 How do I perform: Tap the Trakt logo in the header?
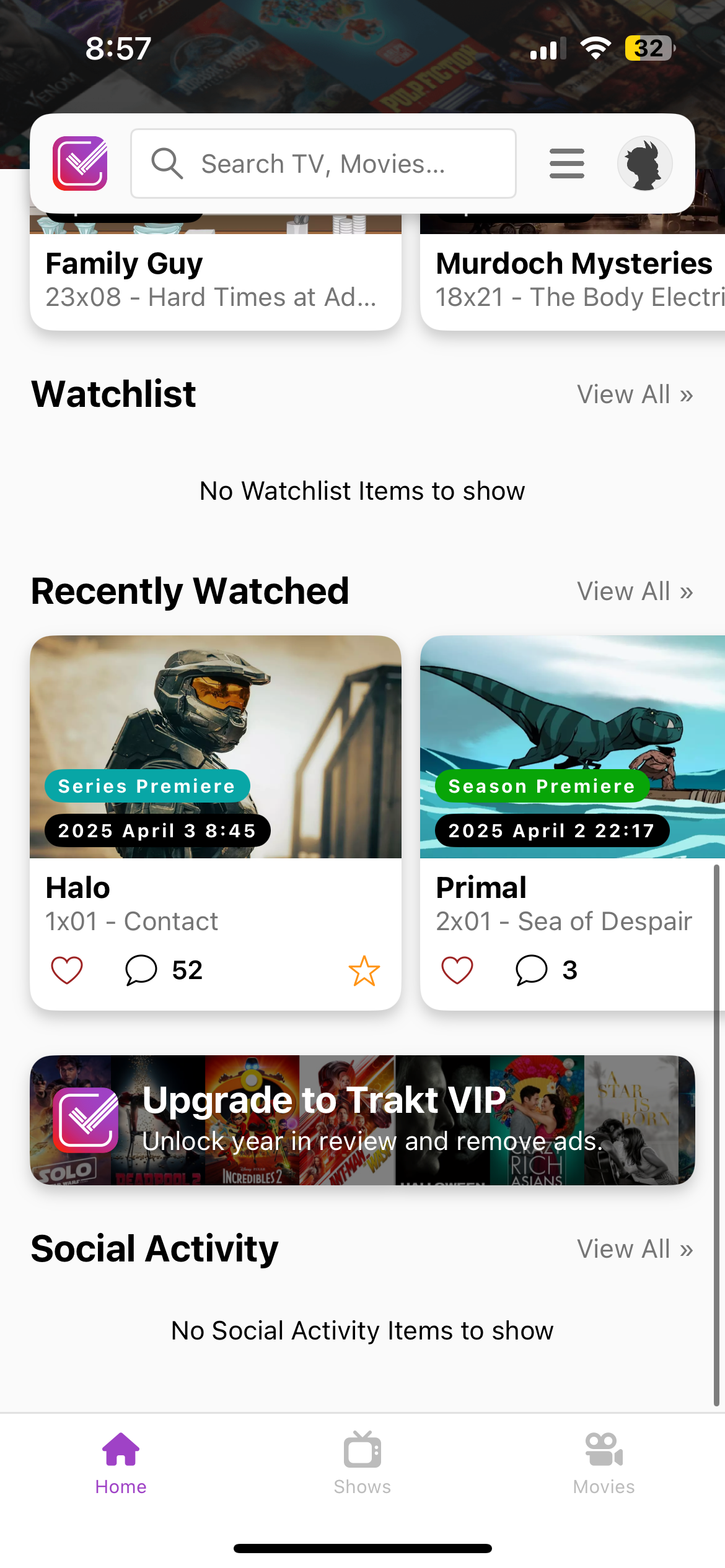tap(80, 163)
